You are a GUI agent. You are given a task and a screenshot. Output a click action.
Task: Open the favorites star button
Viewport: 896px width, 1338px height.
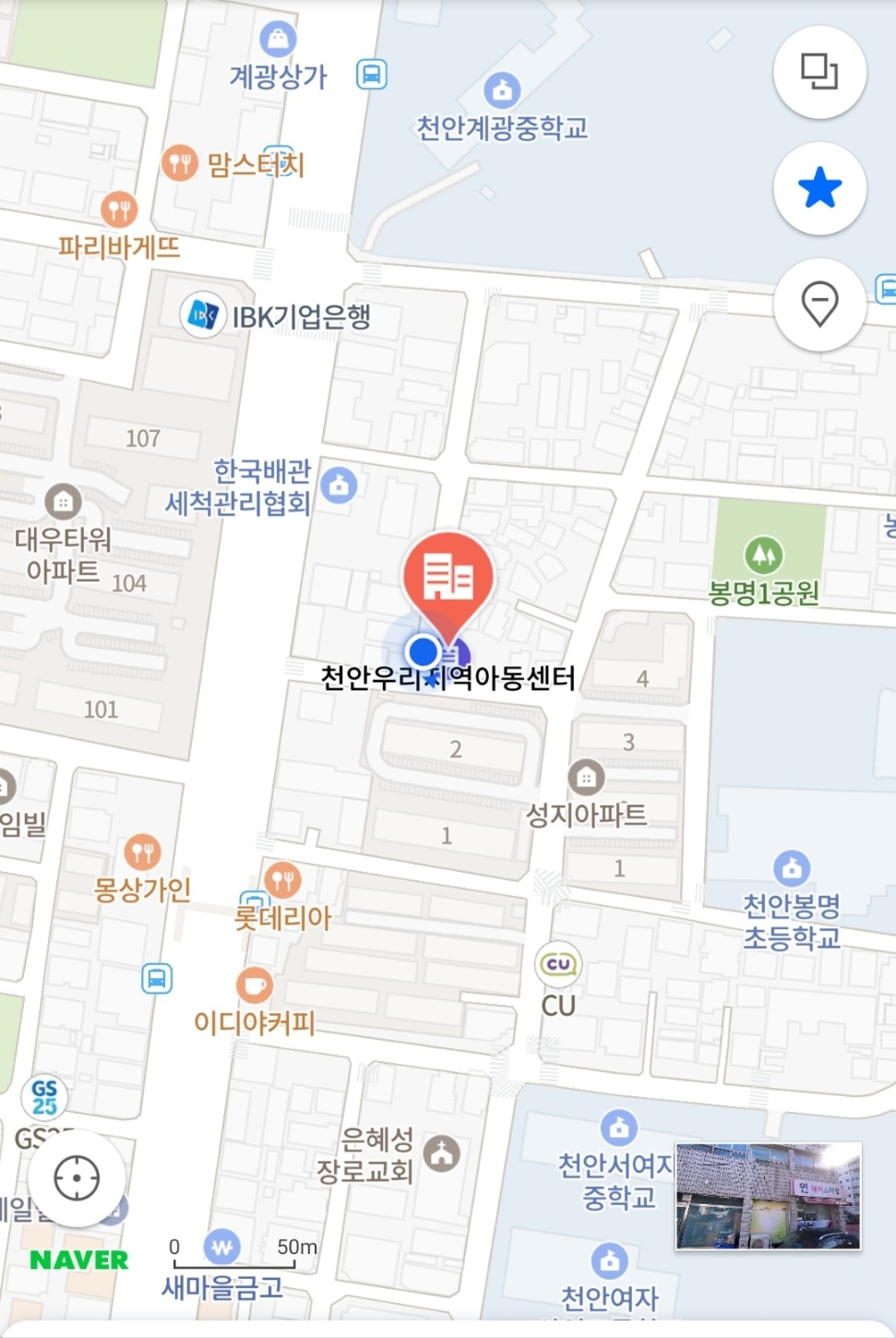[x=818, y=188]
